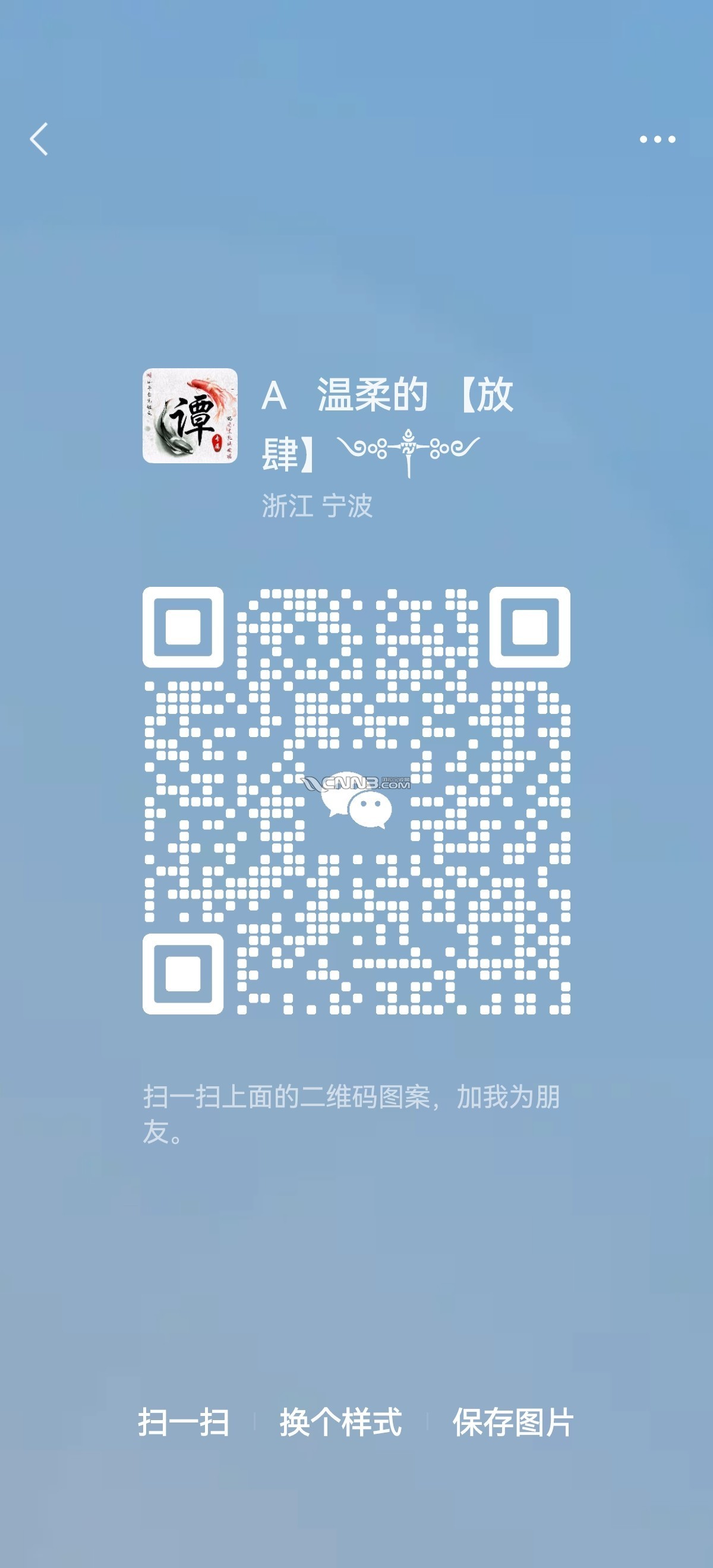This screenshot has height=1568, width=713.
Task: Save the QR code via 保存图片
Action: click(x=513, y=1422)
